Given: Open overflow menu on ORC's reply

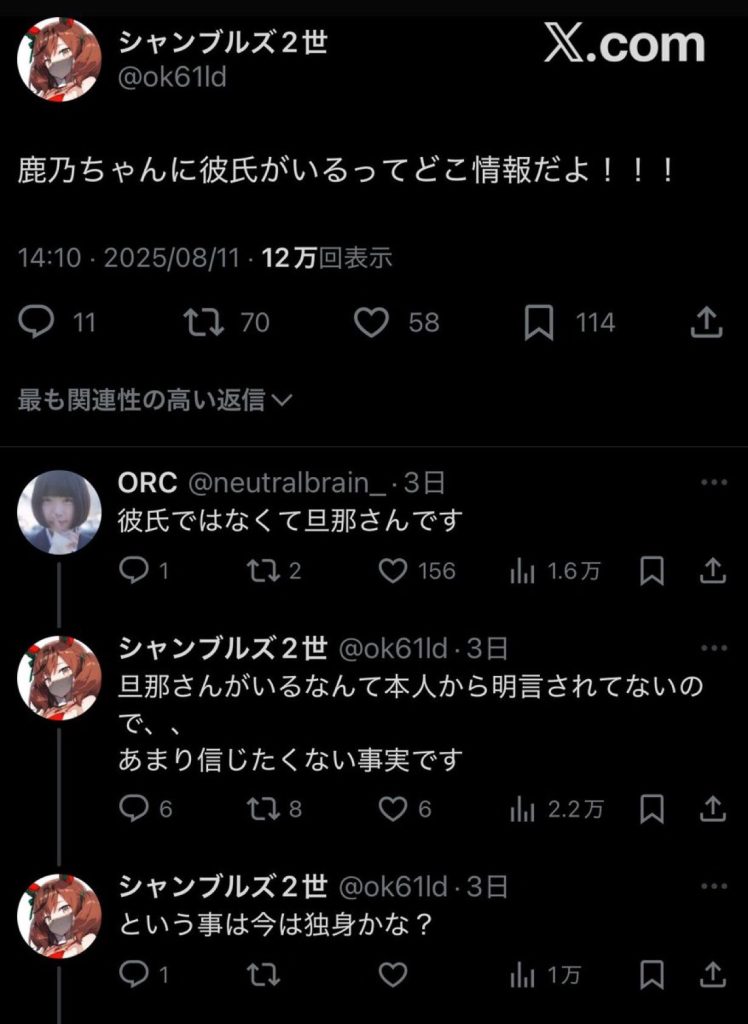Looking at the screenshot, I should 713,483.
